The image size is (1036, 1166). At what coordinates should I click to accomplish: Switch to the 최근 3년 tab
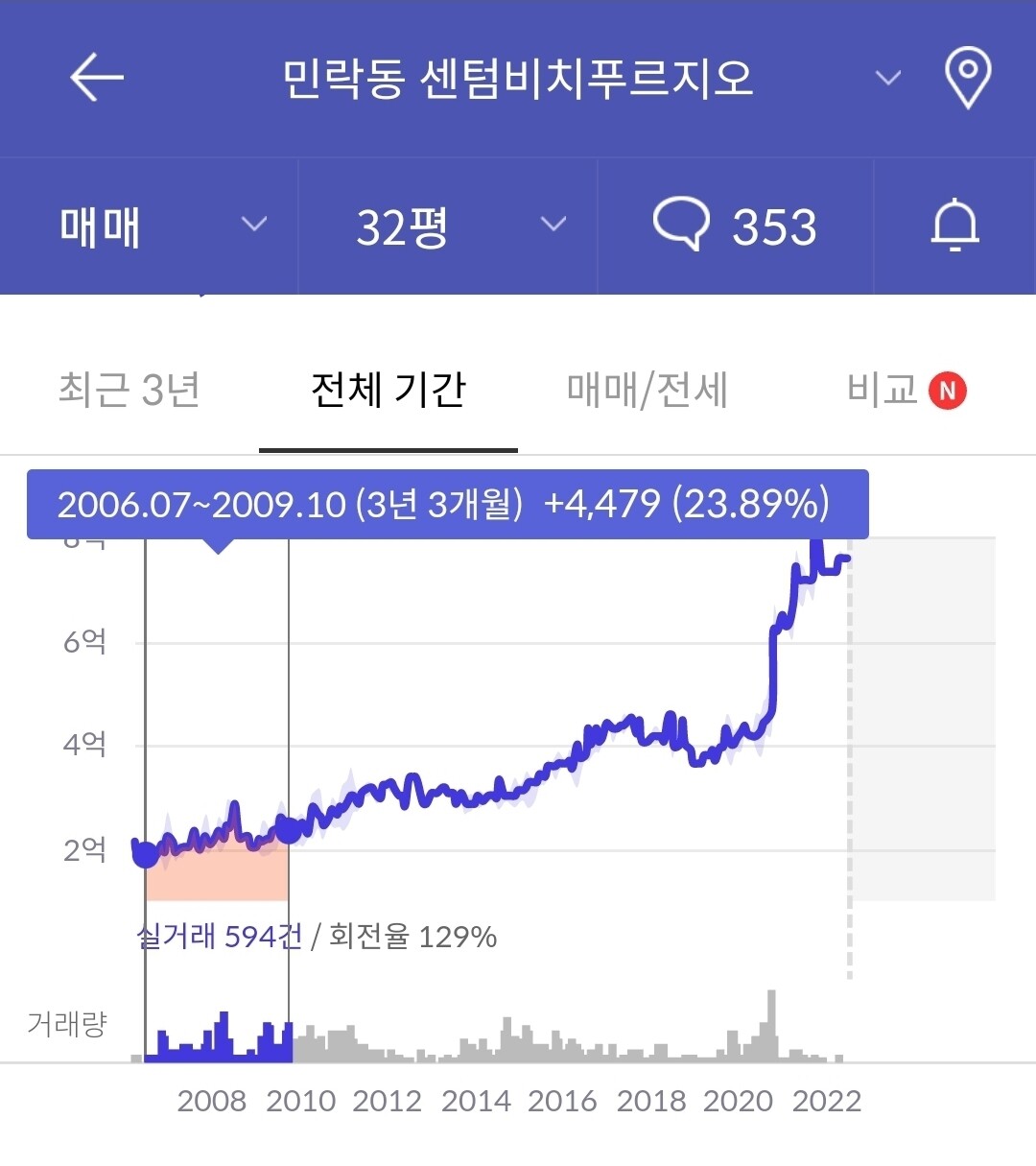pos(129,390)
